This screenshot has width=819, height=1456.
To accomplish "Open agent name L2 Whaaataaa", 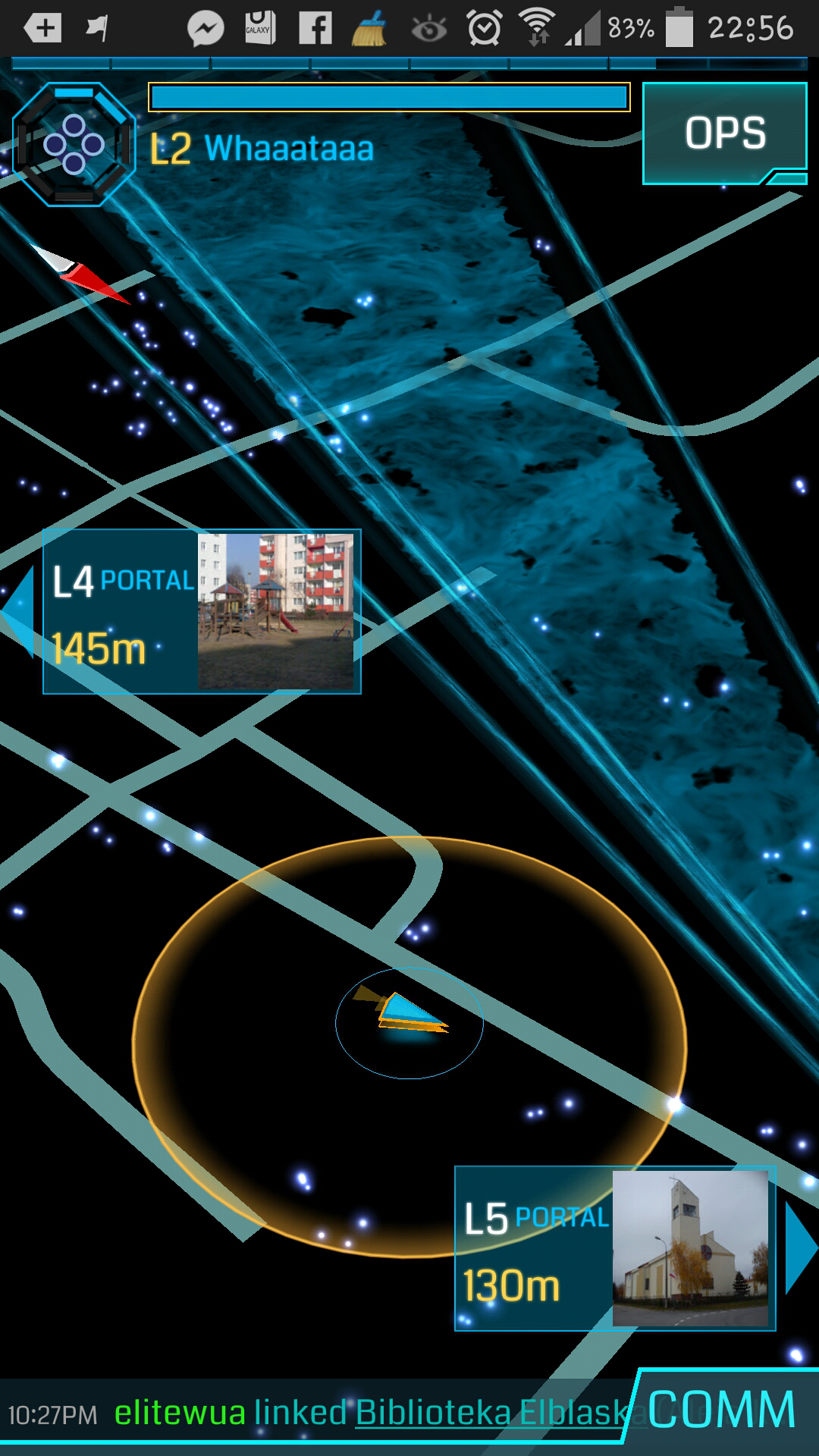I will pyautogui.click(x=262, y=149).
